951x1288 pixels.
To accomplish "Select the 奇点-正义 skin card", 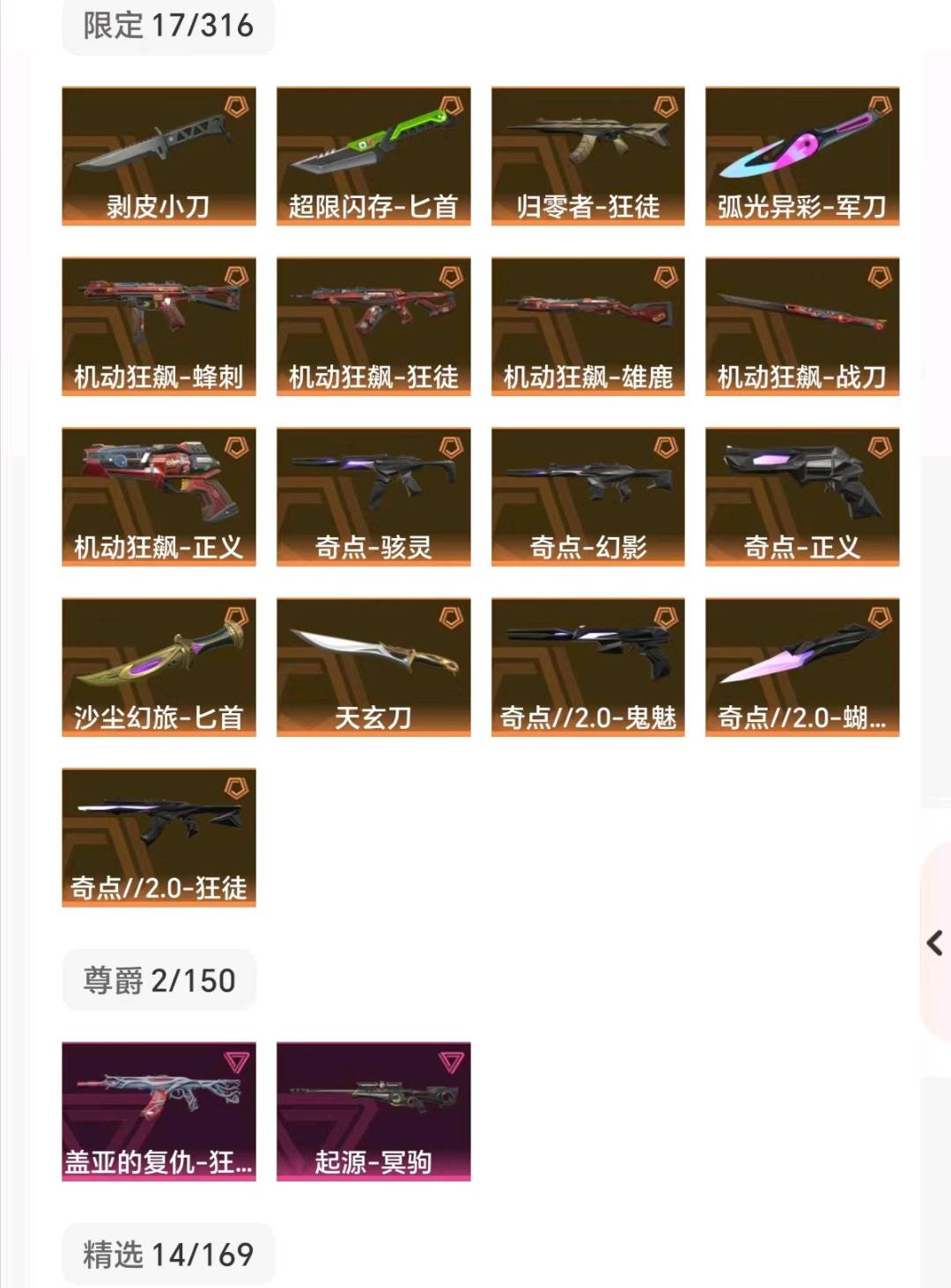I will pos(801,497).
